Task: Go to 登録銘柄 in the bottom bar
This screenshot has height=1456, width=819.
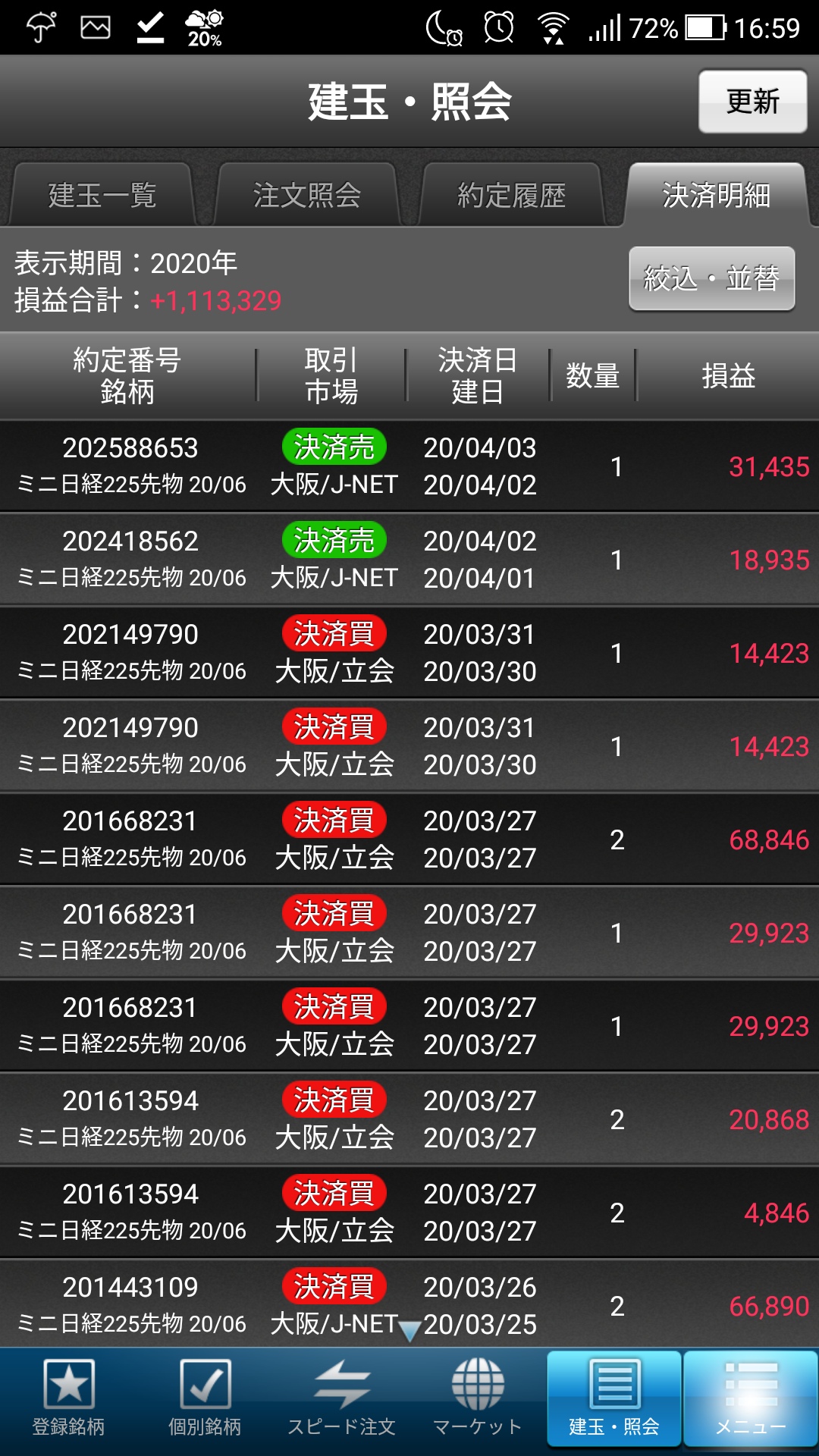Action: [68, 1399]
